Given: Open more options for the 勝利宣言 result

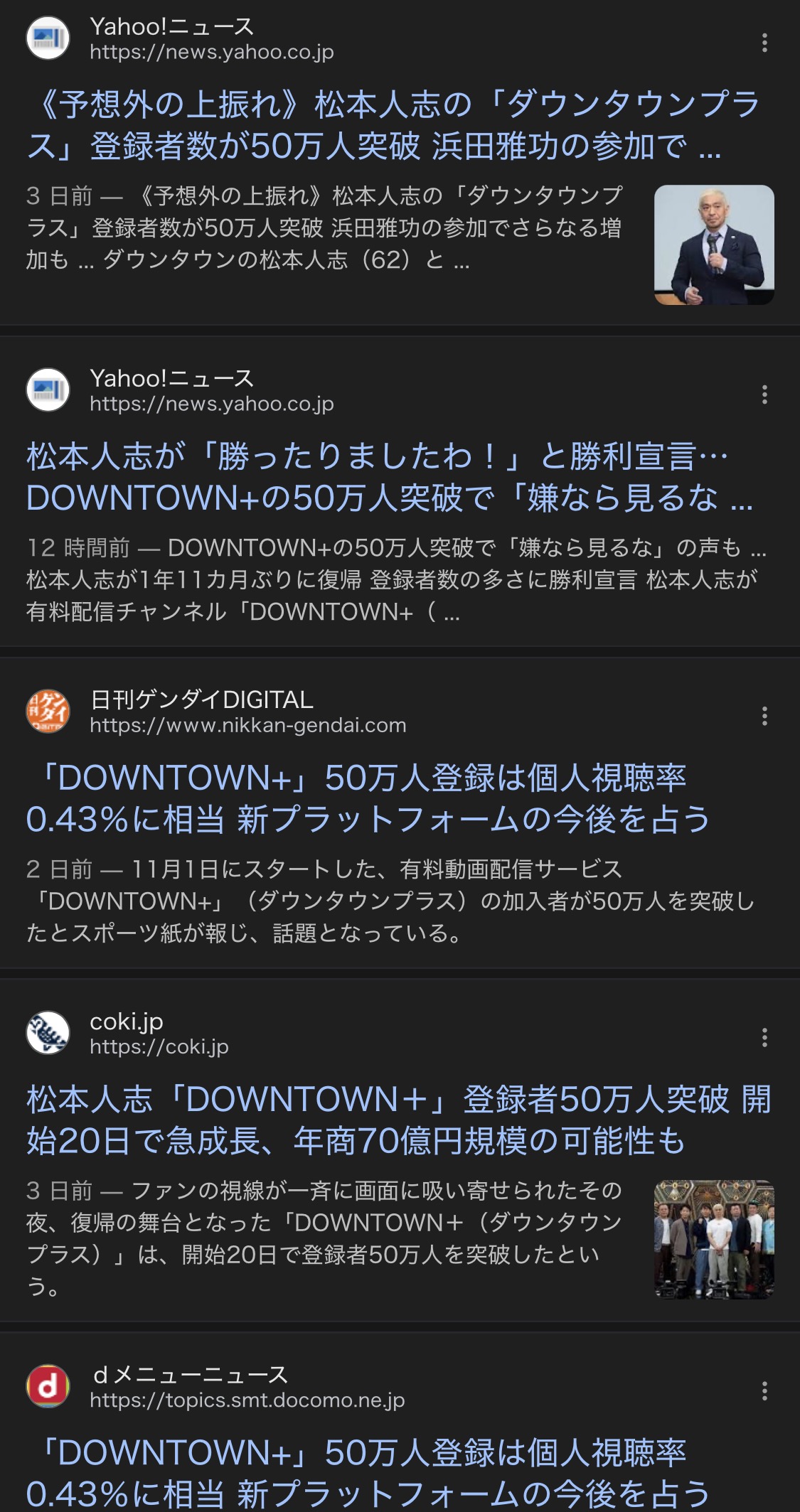Looking at the screenshot, I should tap(764, 395).
